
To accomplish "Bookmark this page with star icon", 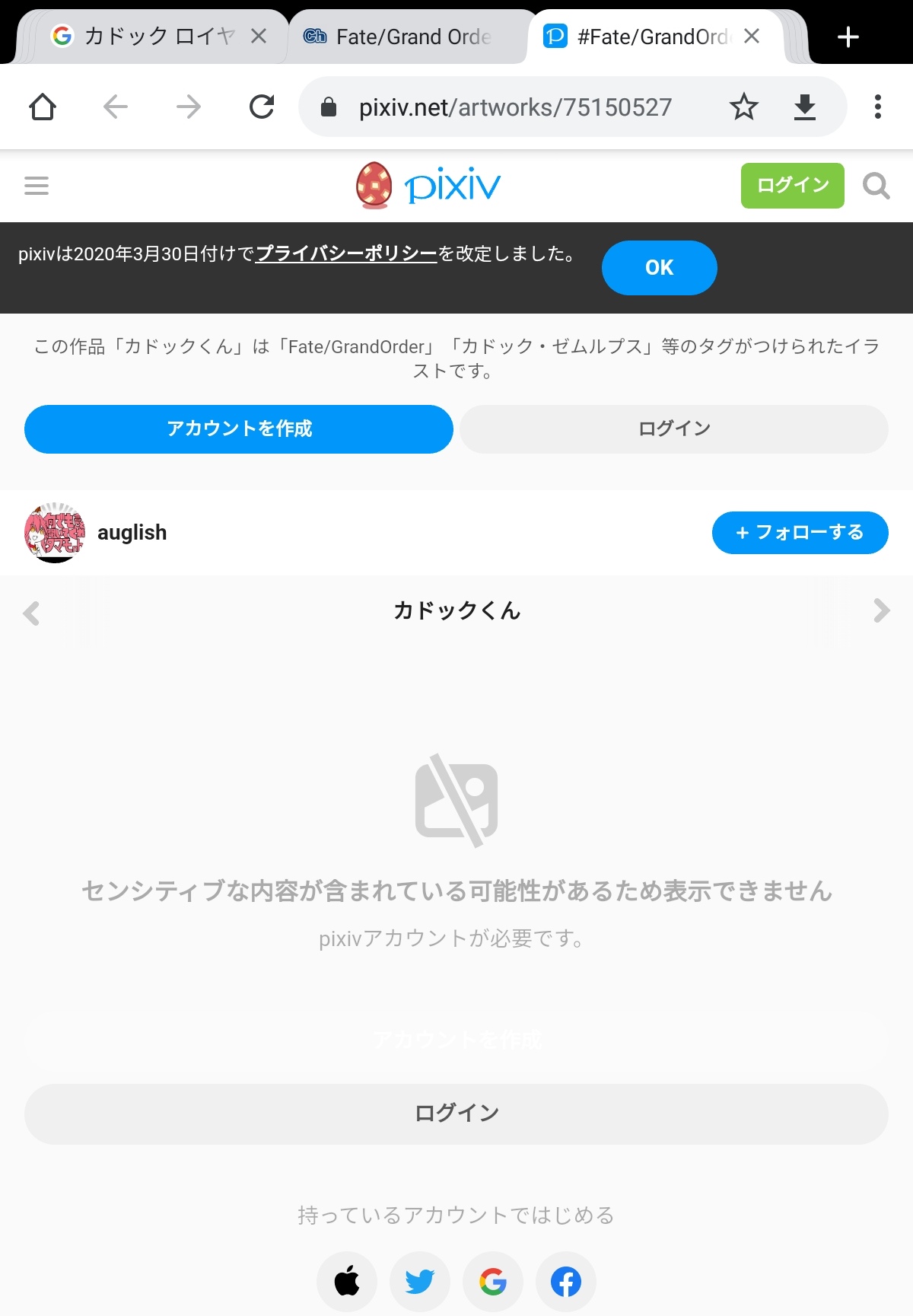I will point(744,107).
